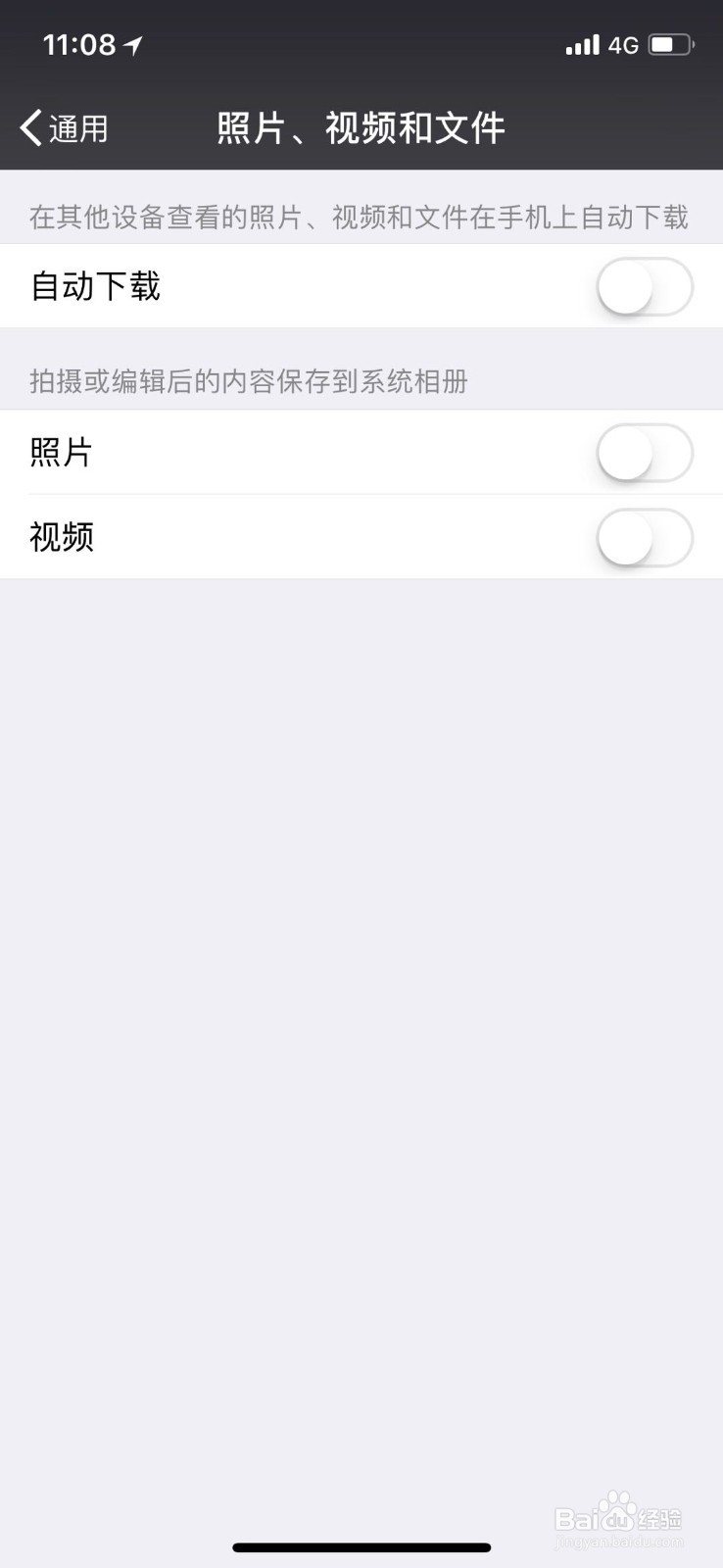Tap the cellular signal bars icon
This screenshot has width=723, height=1568.
point(585,45)
